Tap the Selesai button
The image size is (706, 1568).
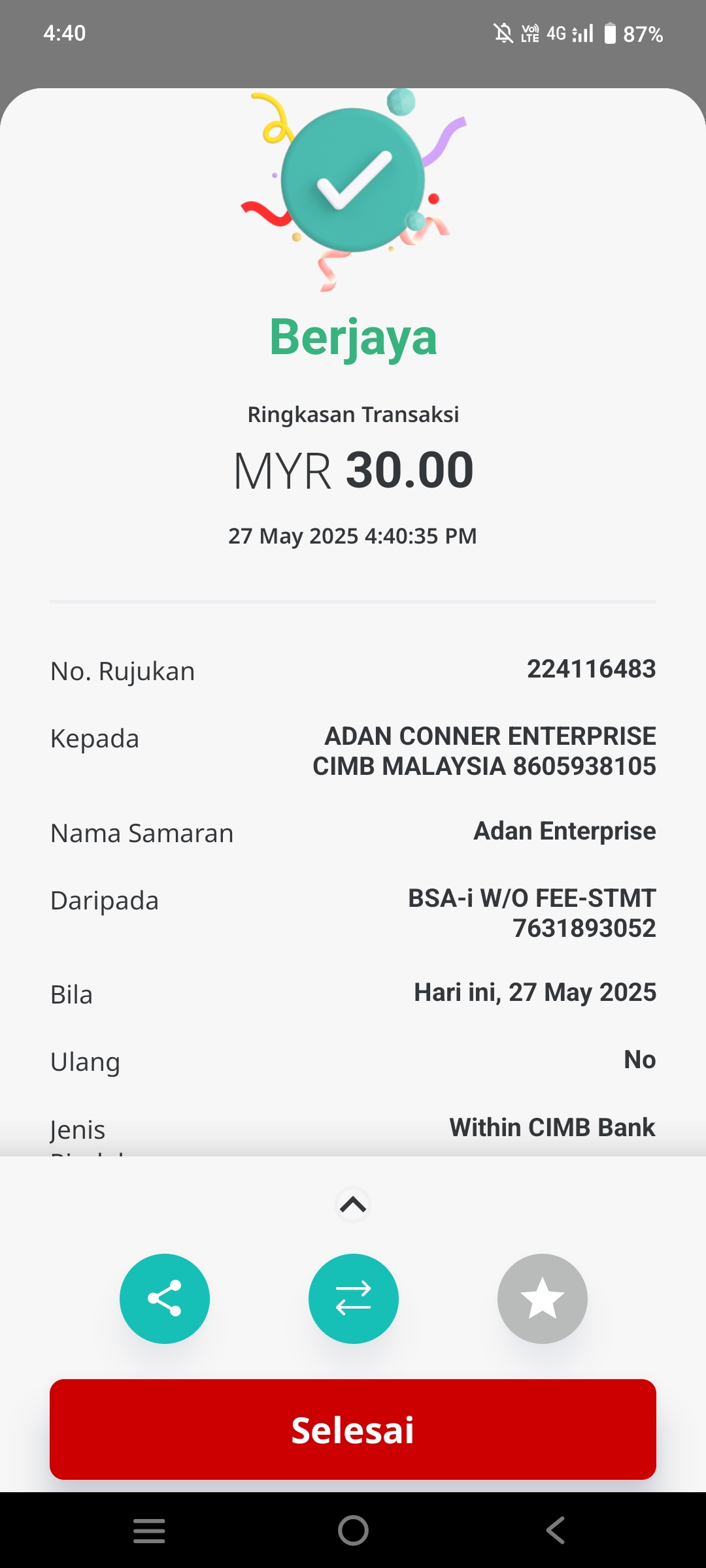click(x=353, y=1429)
